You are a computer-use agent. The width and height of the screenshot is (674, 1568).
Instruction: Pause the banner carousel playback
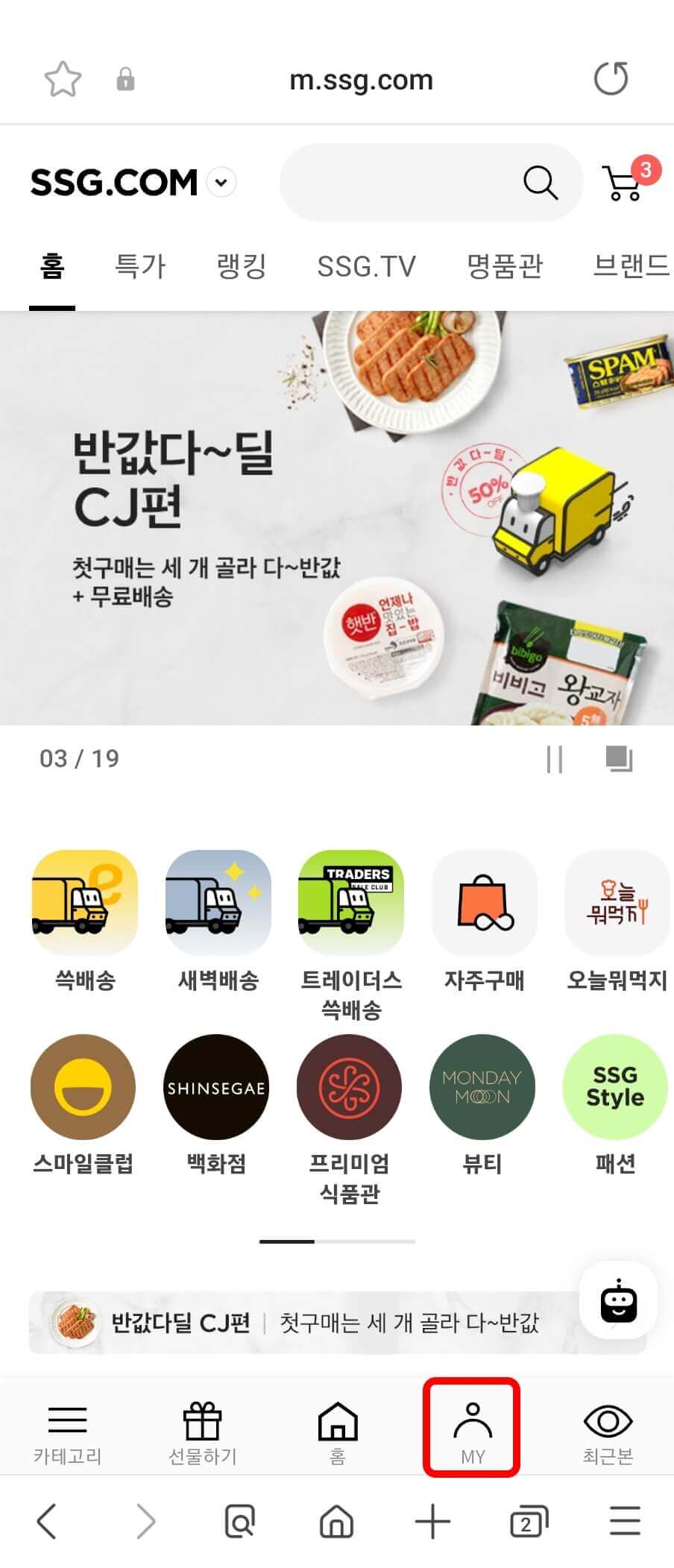[555, 758]
